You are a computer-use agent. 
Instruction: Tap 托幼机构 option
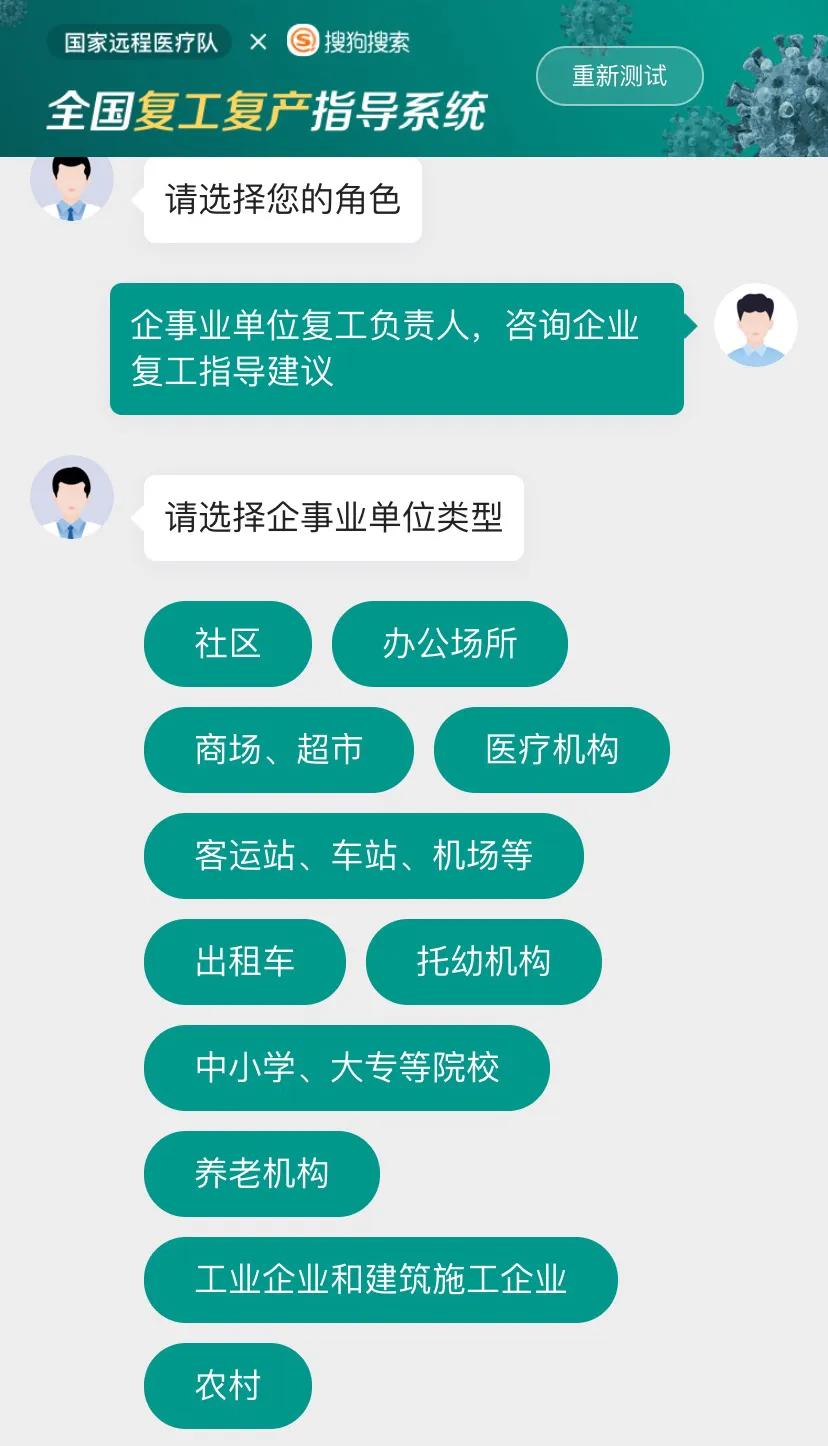484,962
